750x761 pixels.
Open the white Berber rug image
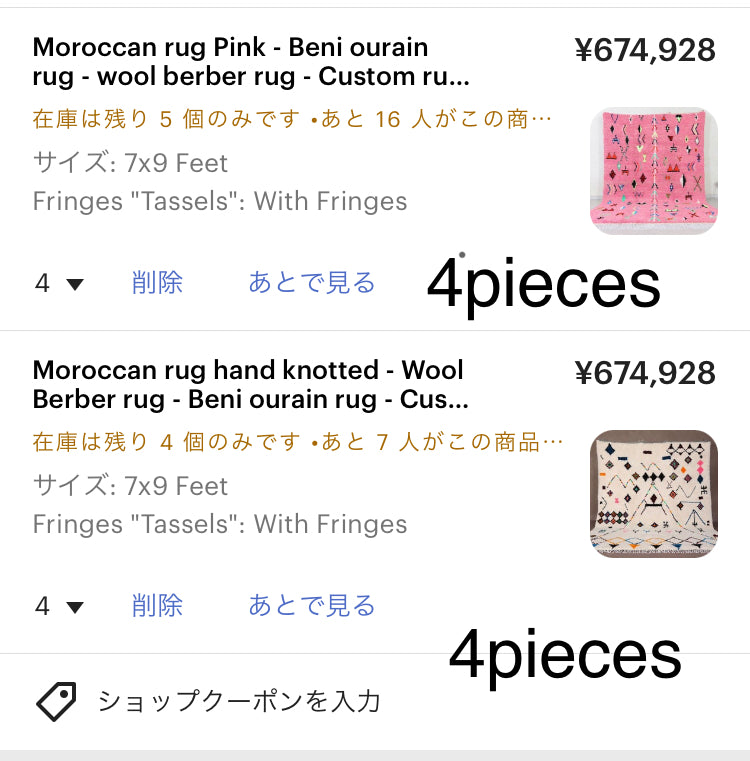point(653,494)
